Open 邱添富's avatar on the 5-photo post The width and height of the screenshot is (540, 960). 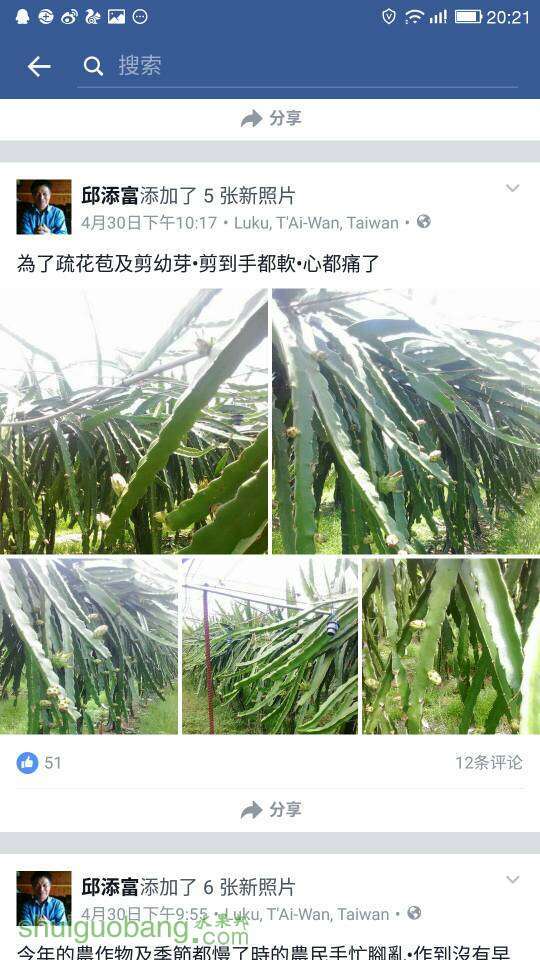pyautogui.click(x=43, y=207)
